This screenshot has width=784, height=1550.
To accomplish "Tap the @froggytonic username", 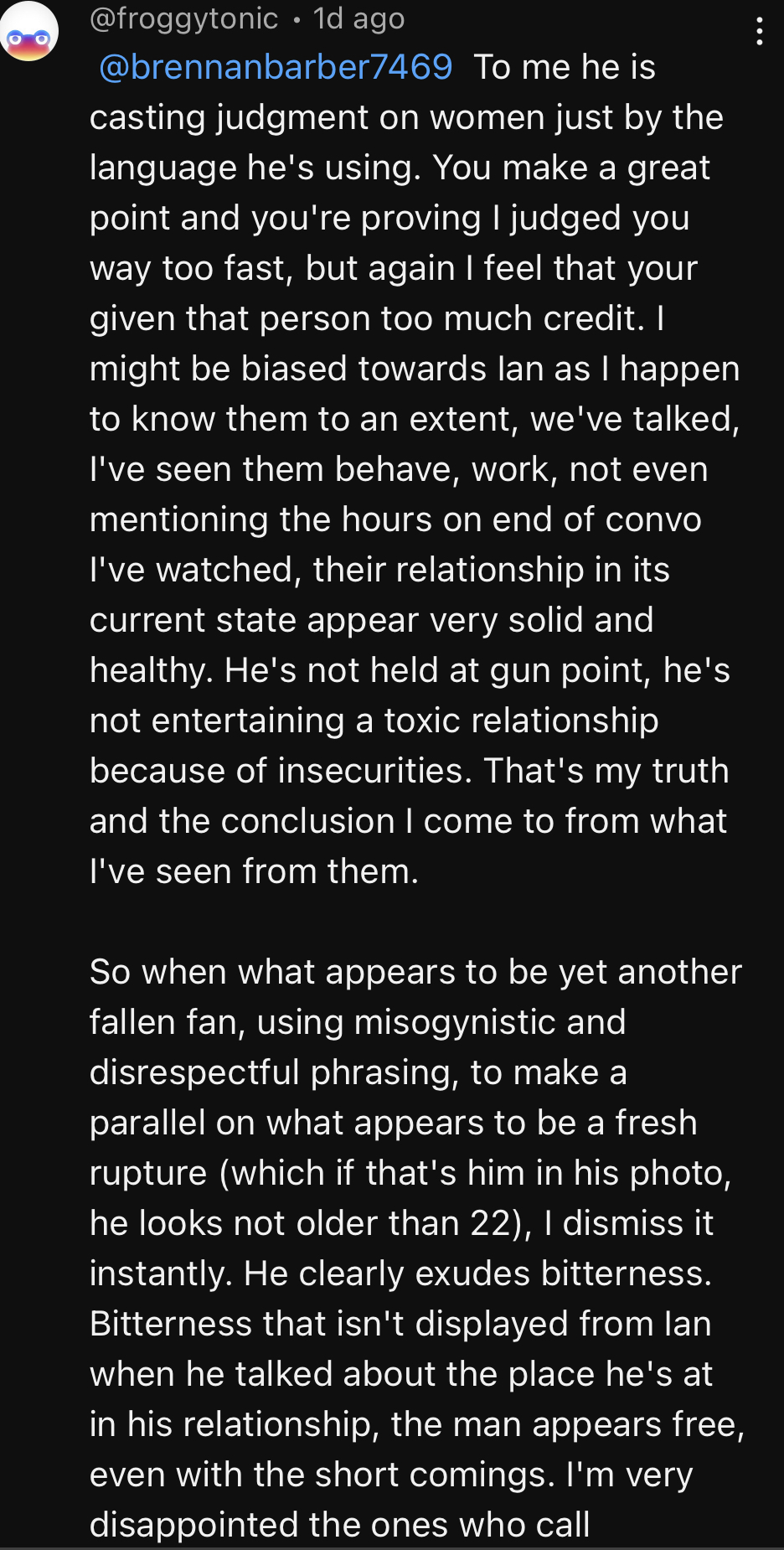I will pos(183,18).
